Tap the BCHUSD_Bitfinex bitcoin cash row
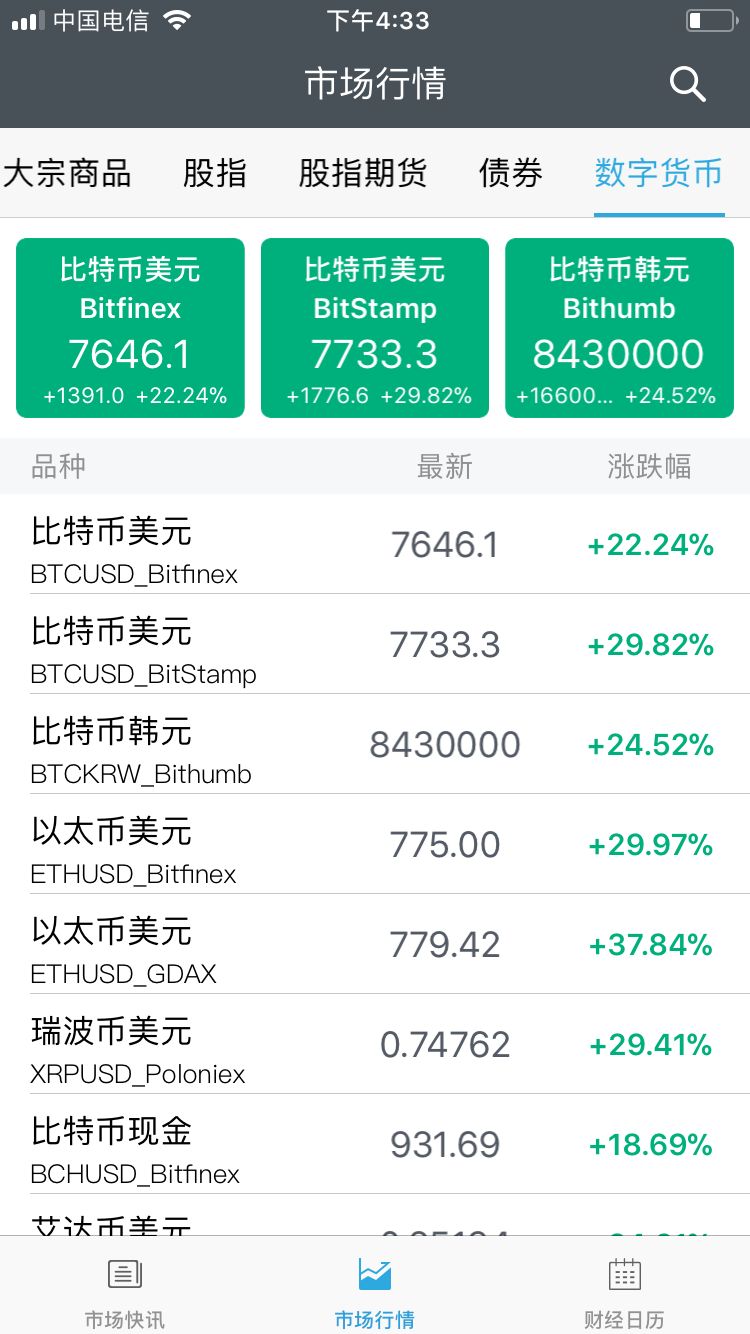The height and width of the screenshot is (1334, 750). 375,1144
